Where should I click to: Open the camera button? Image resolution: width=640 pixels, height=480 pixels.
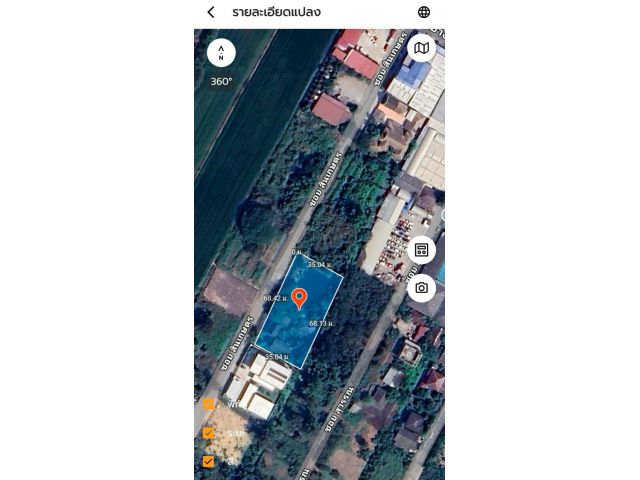422,288
